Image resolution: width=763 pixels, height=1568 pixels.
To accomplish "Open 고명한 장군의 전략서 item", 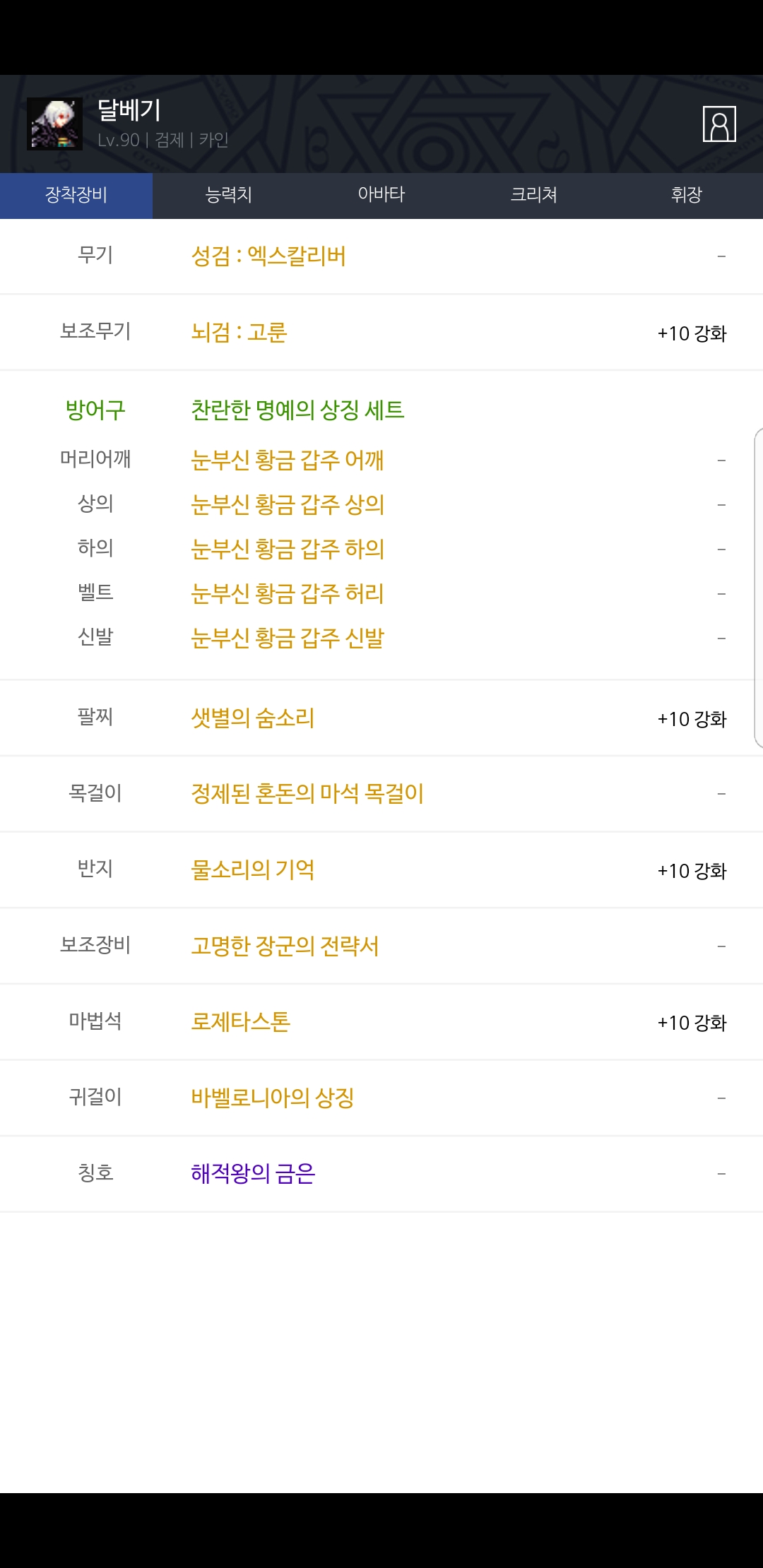I will pyautogui.click(x=285, y=946).
